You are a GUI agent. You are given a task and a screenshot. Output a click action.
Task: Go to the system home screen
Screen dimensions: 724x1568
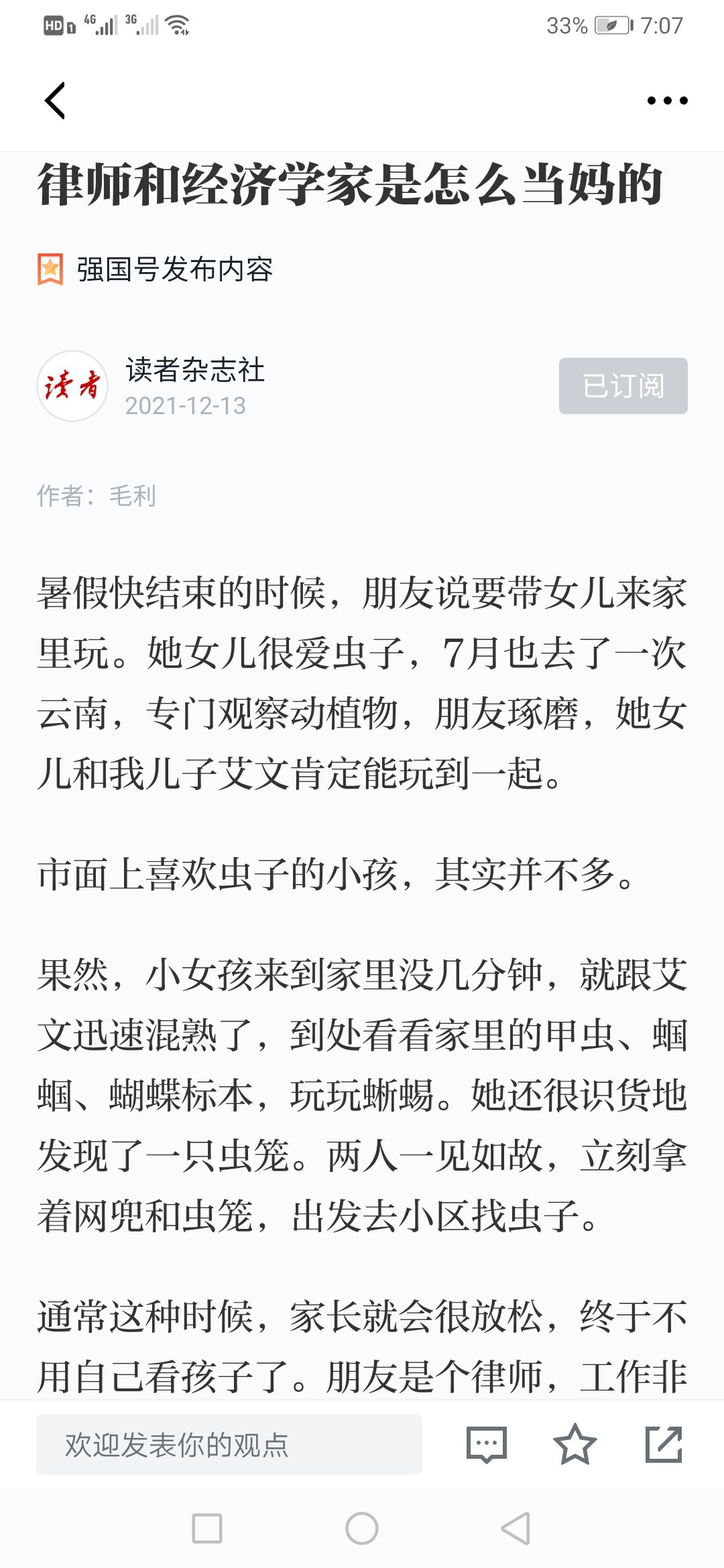(362, 1528)
